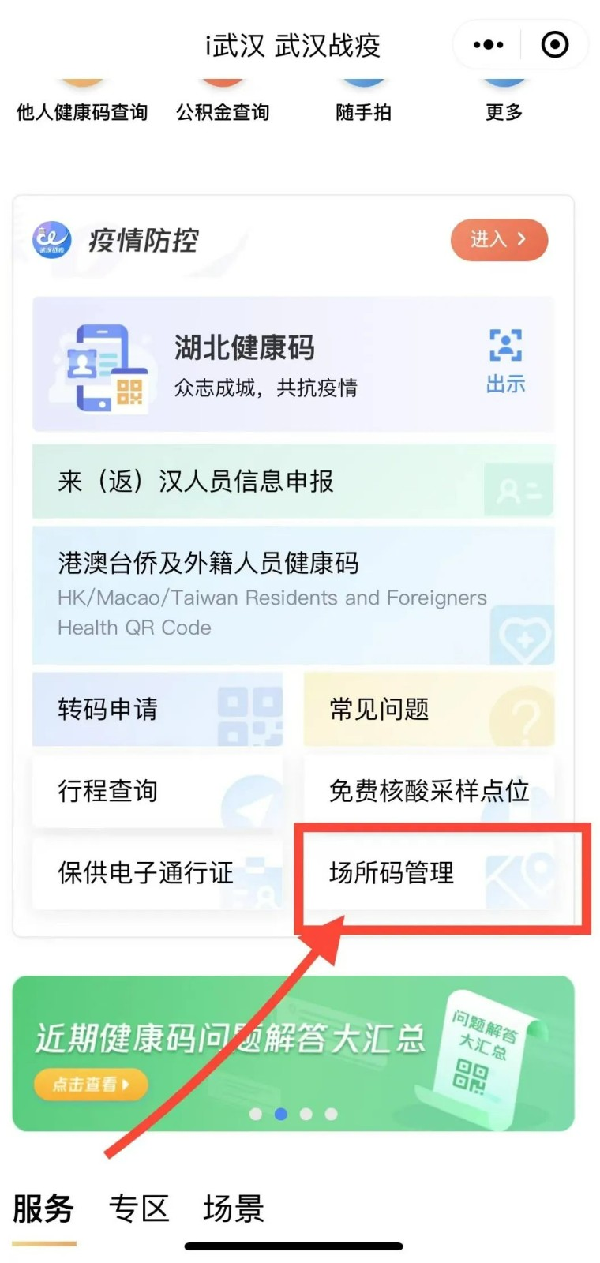600x1263 pixels.
Task: Open 行程查询
Action: (x=157, y=791)
